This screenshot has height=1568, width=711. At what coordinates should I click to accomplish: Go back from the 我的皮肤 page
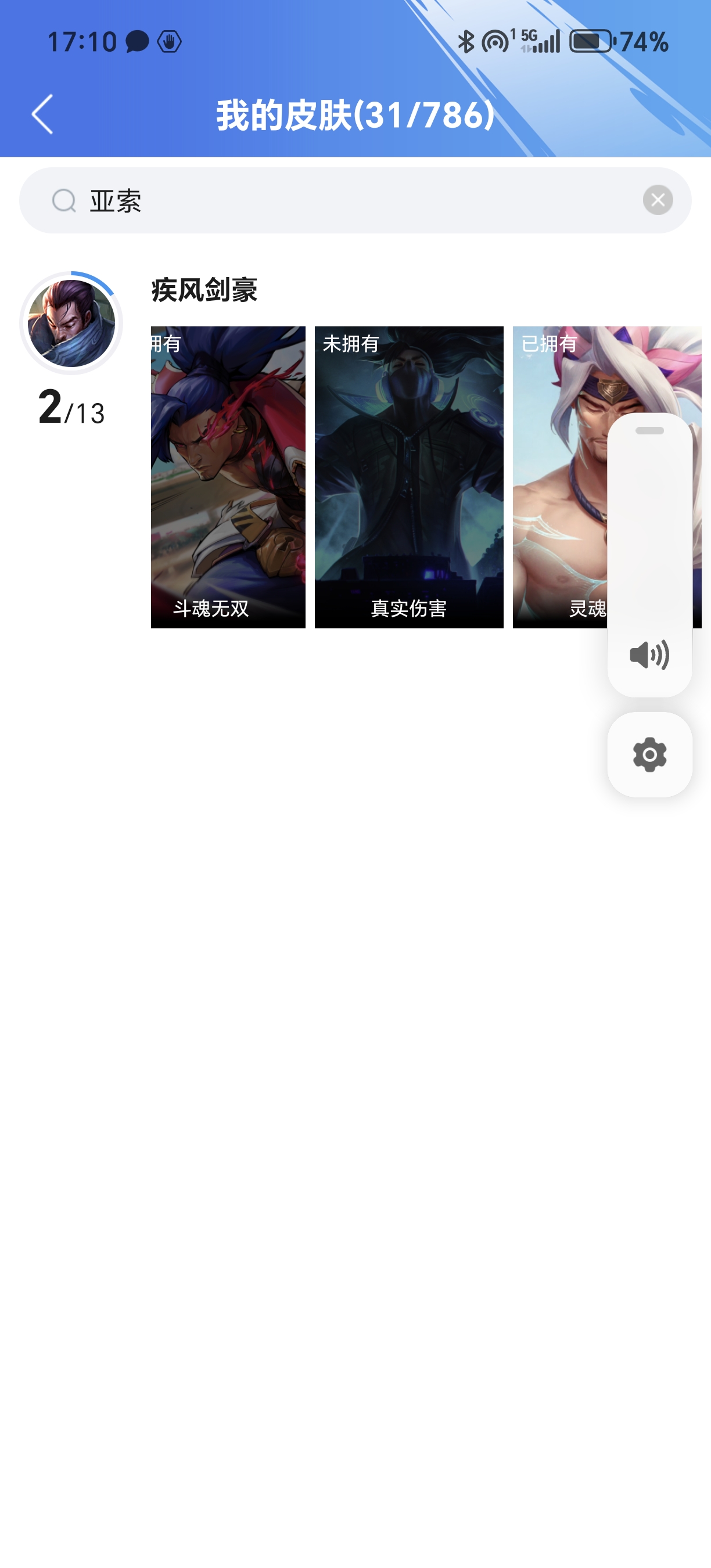(x=42, y=114)
